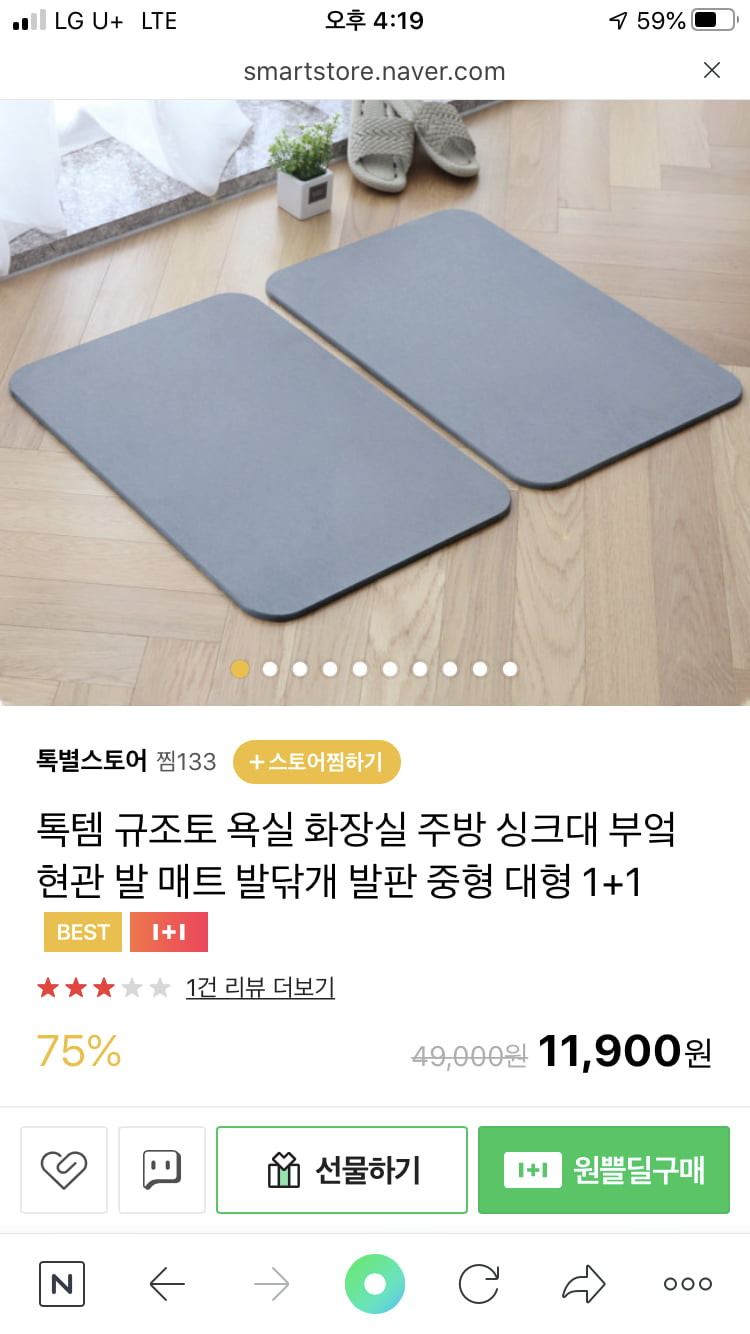Tap the 스토어찜하기 button
The height and width of the screenshot is (1334, 750).
click(x=316, y=762)
